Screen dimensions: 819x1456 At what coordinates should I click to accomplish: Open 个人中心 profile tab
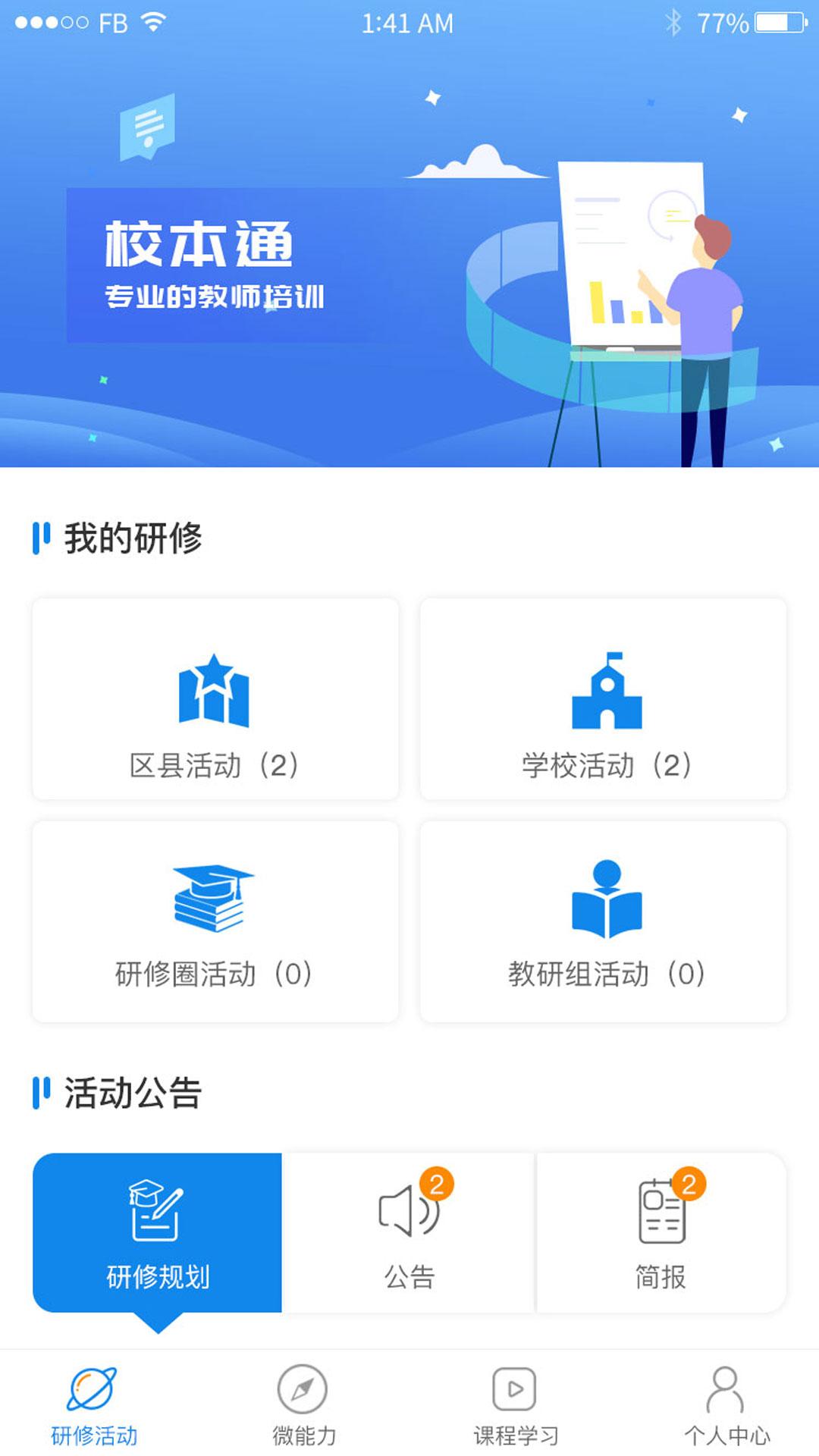[726, 1404]
